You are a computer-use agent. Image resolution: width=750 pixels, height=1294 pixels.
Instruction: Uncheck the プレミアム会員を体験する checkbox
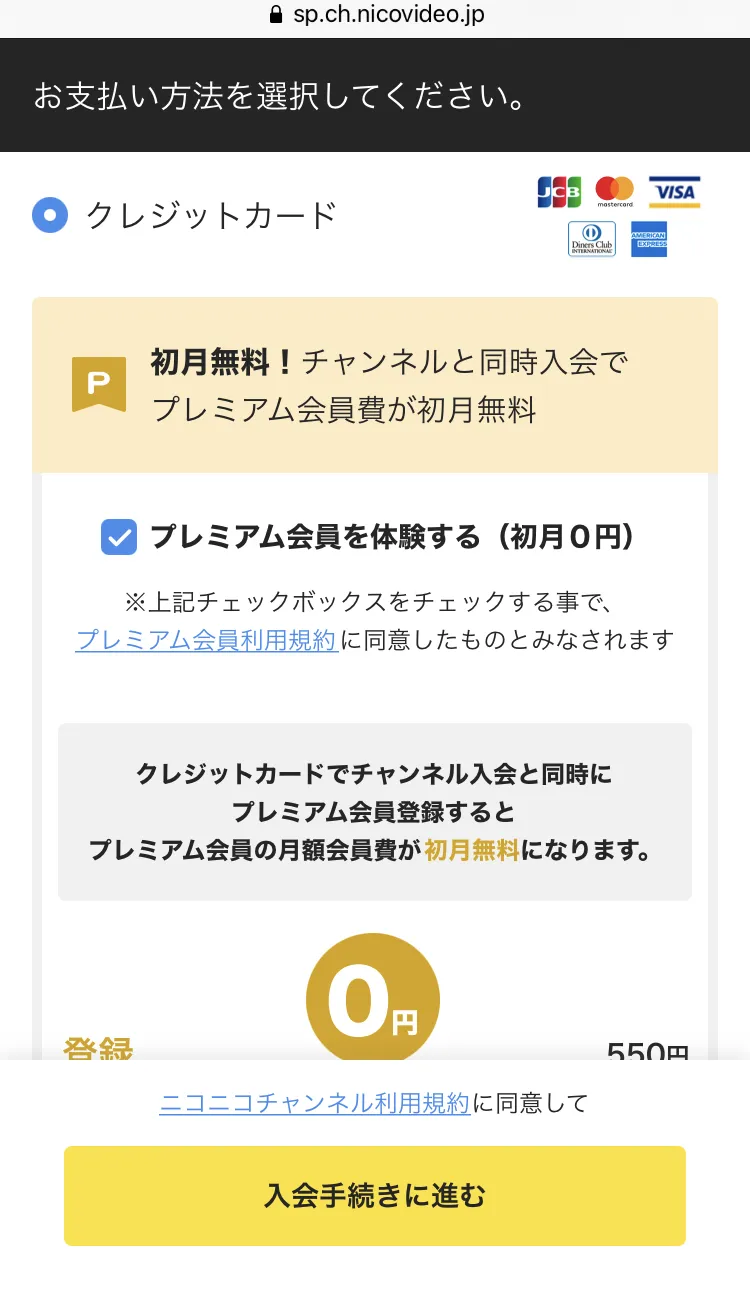[119, 537]
